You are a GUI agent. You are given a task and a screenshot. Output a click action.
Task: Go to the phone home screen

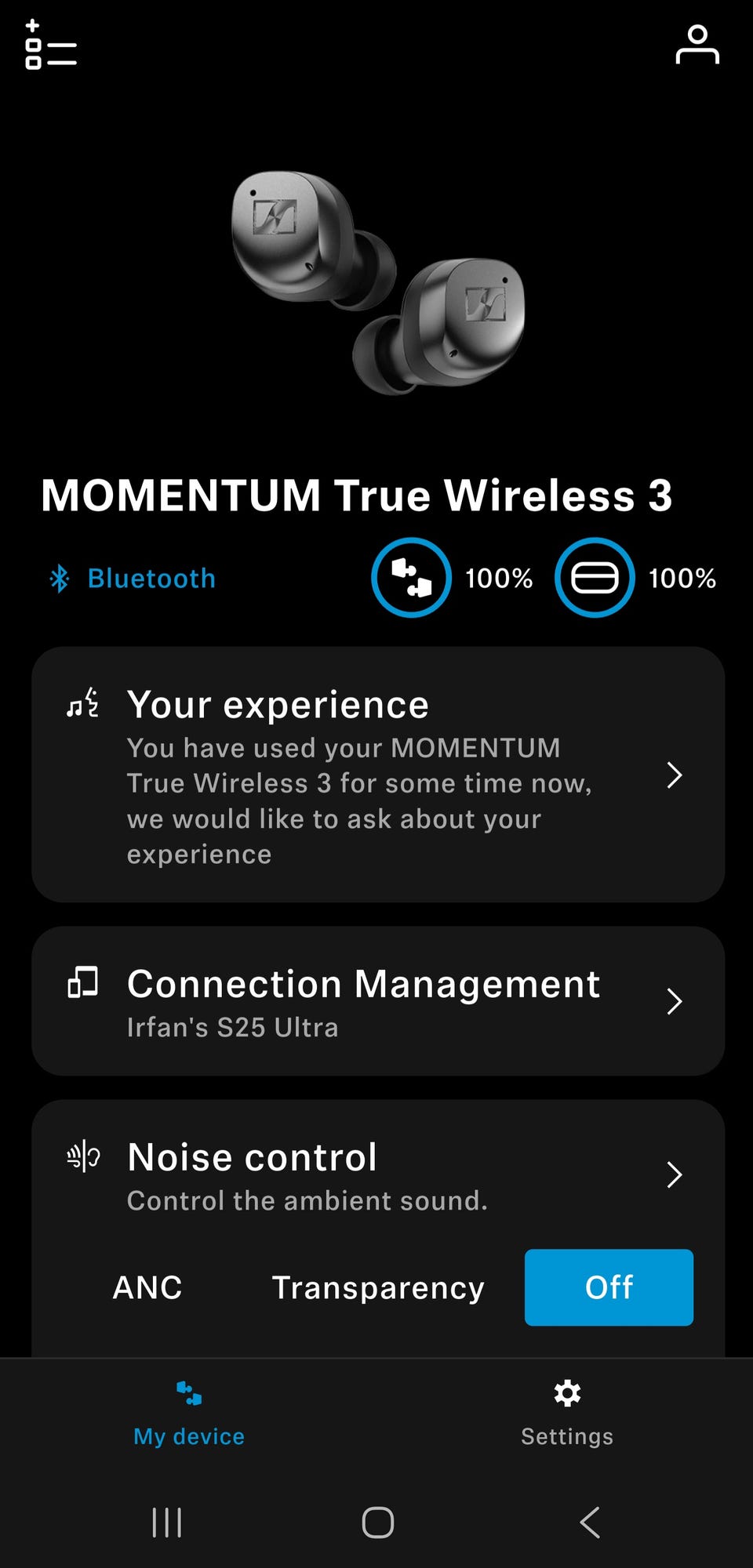[377, 1523]
